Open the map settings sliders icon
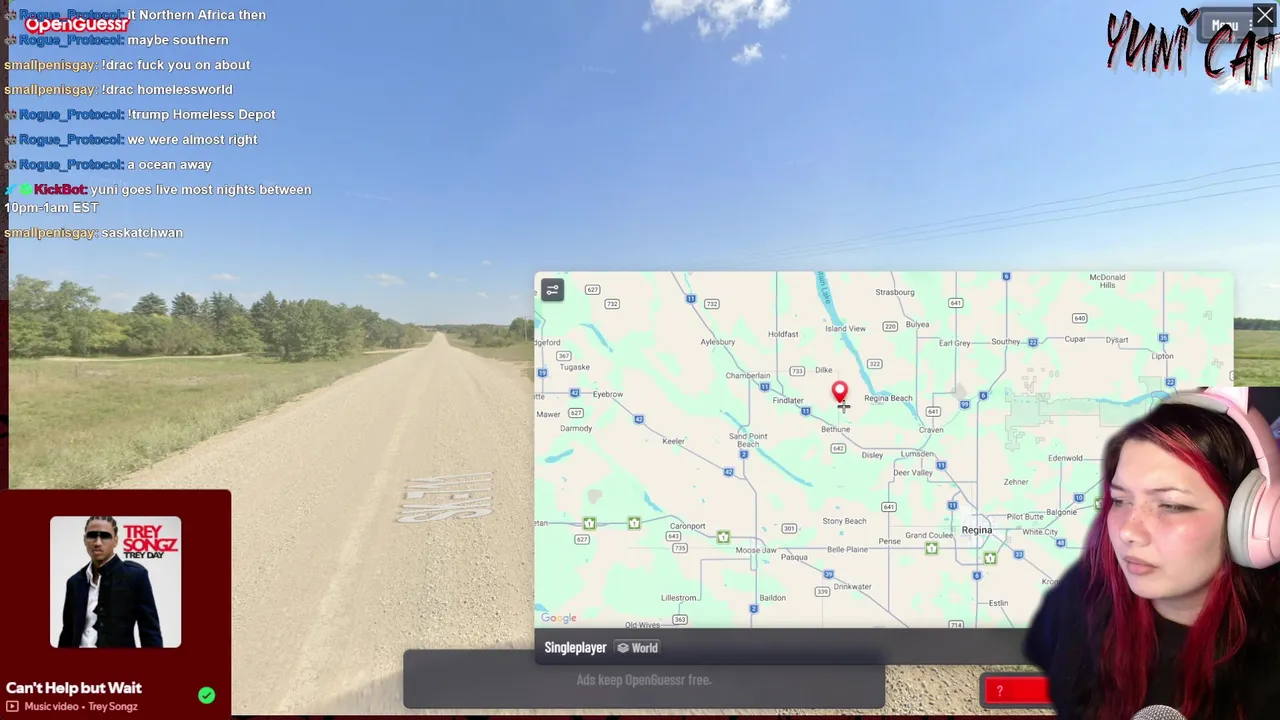The height and width of the screenshot is (720, 1280). coord(552,290)
